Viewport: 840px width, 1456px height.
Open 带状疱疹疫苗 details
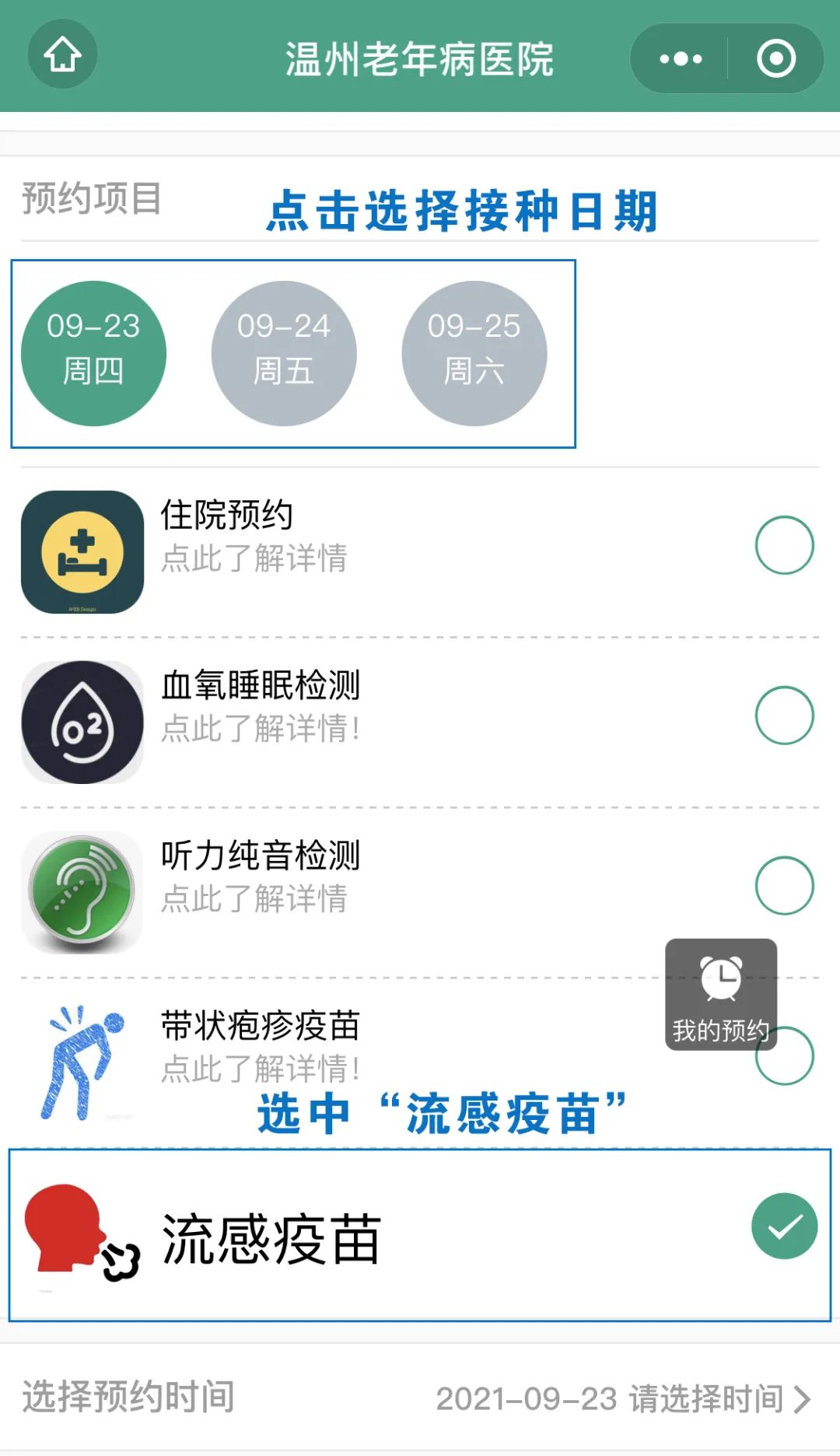[260, 1068]
